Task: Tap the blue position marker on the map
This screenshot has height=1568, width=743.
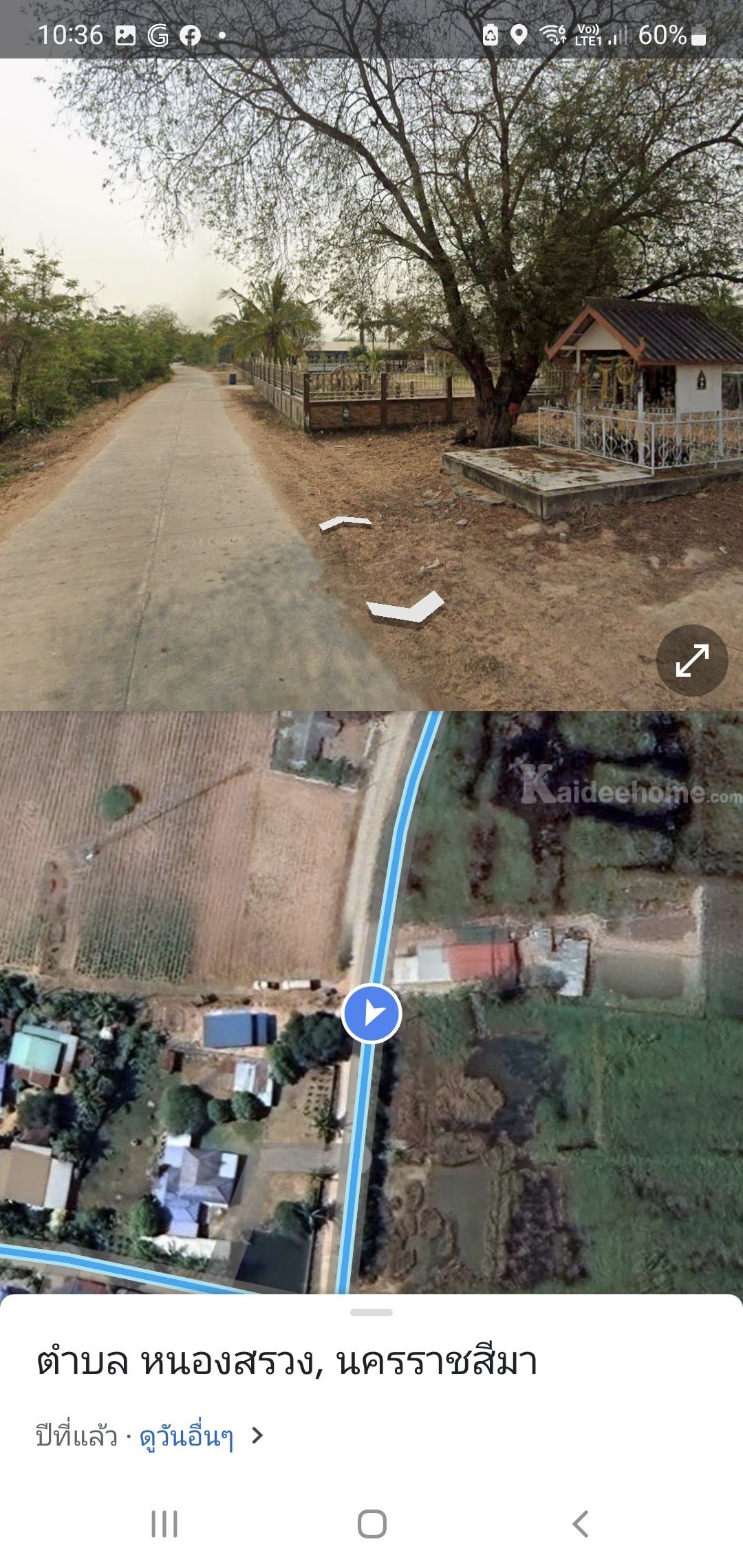Action: (371, 1014)
